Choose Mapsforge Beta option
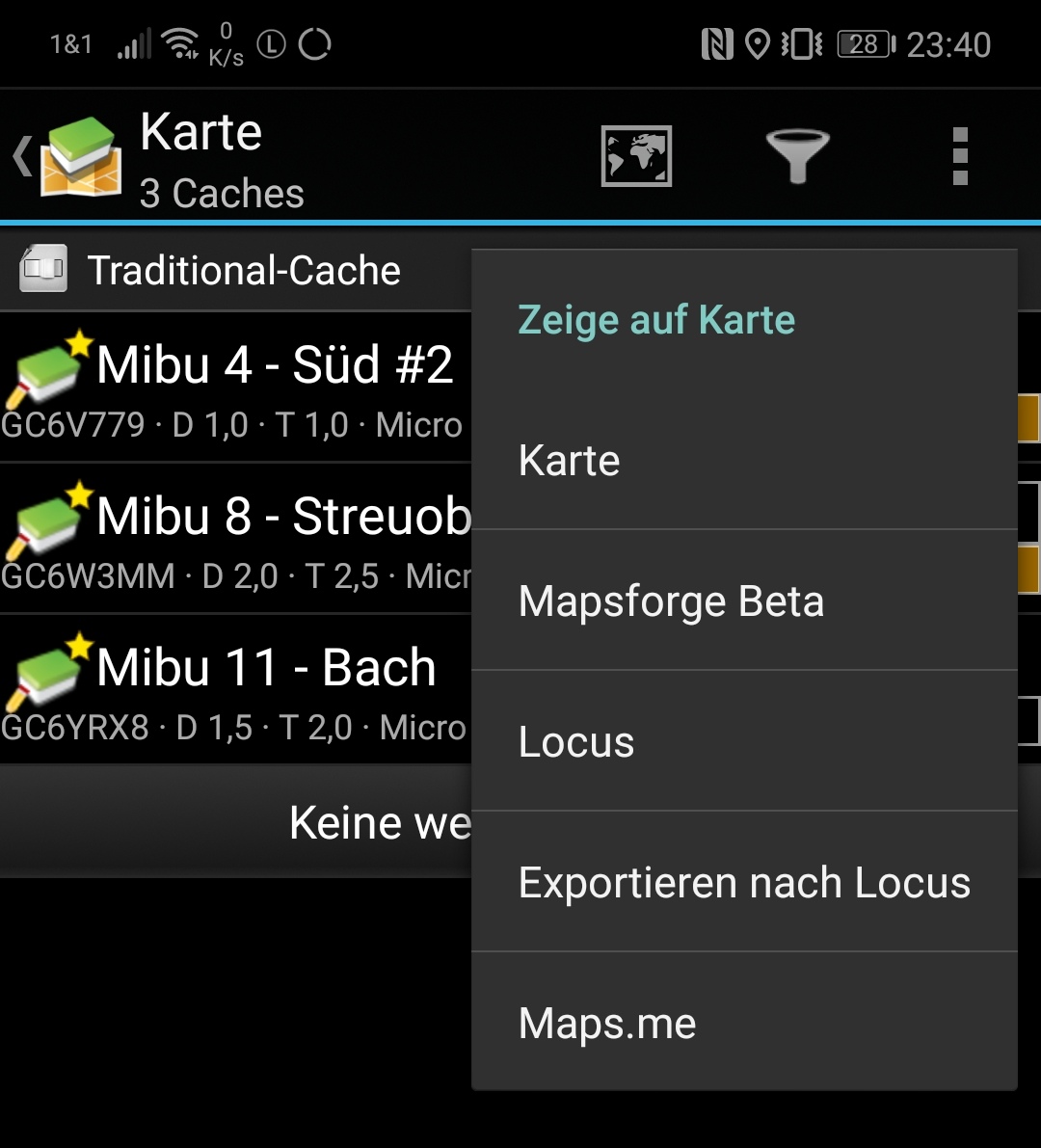The height and width of the screenshot is (1148, 1041). click(x=743, y=601)
